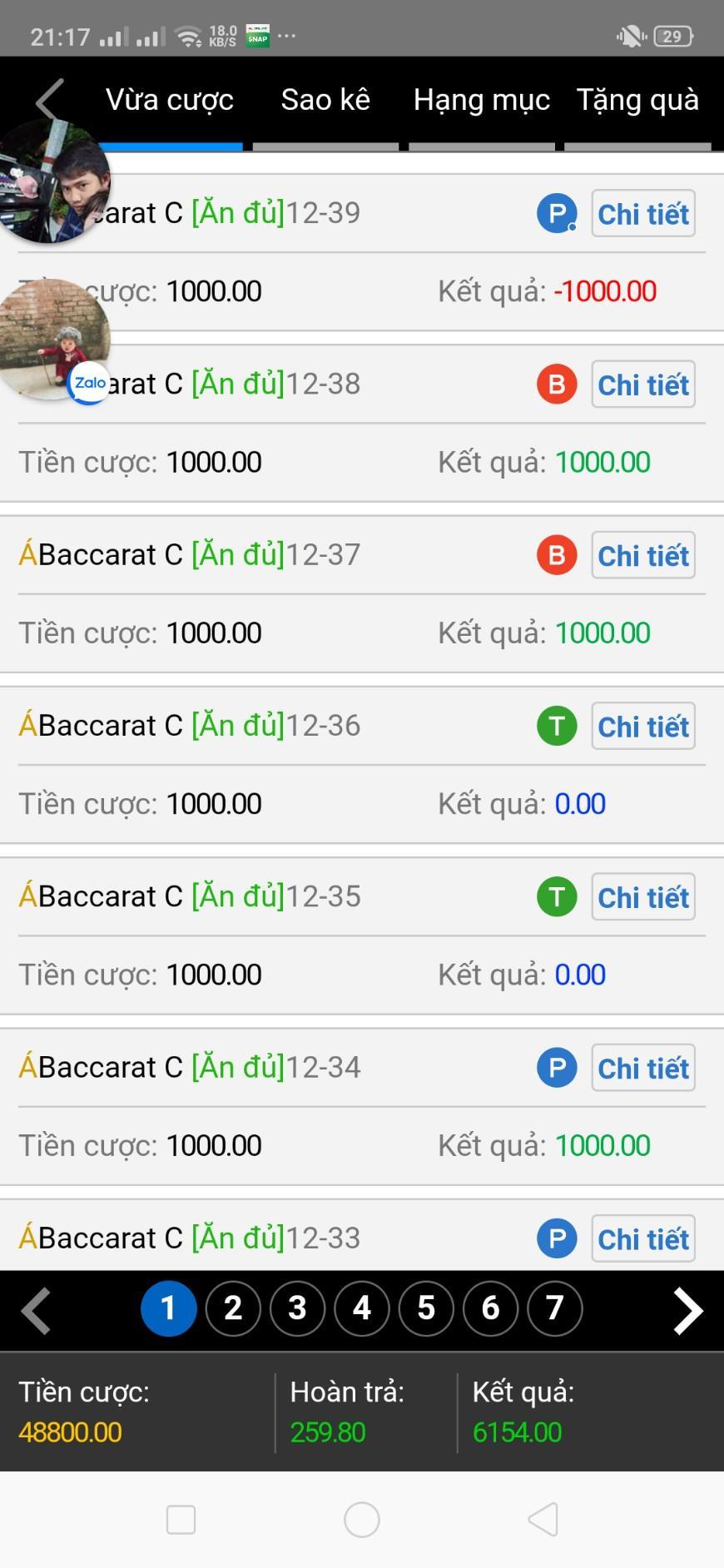Viewport: 724px width, 1568px height.
Task: Jump to page 7
Action: pyautogui.click(x=555, y=1308)
